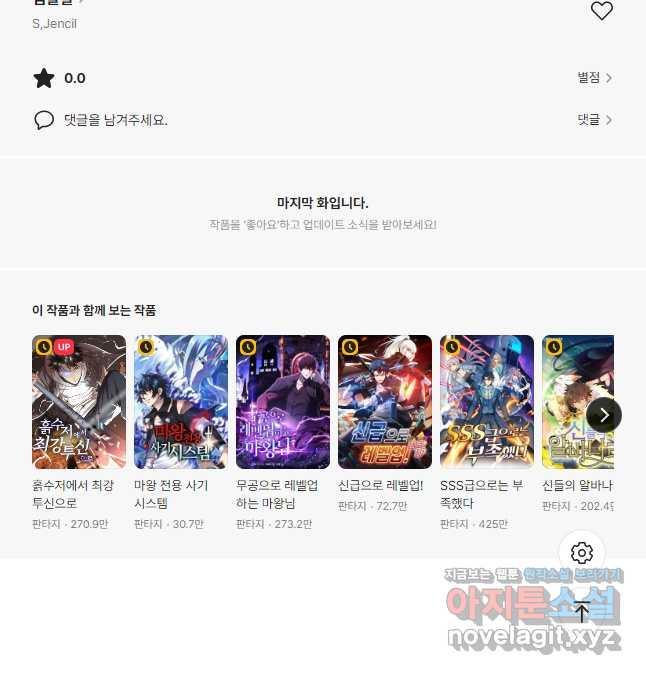This screenshot has height=675, width=646.
Task: Open the 별점 rating page
Action: [x=594, y=78]
